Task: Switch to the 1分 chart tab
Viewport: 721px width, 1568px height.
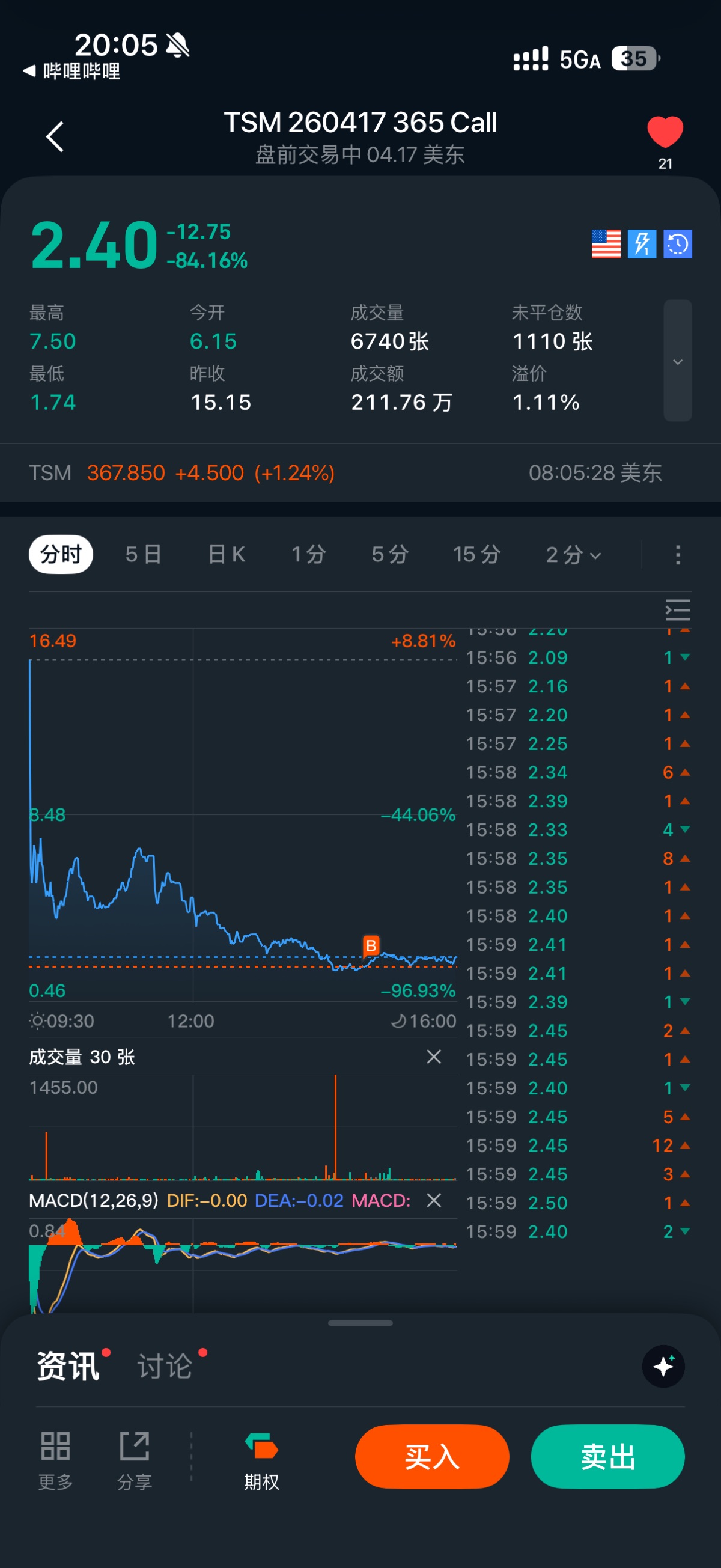Action: tap(308, 555)
